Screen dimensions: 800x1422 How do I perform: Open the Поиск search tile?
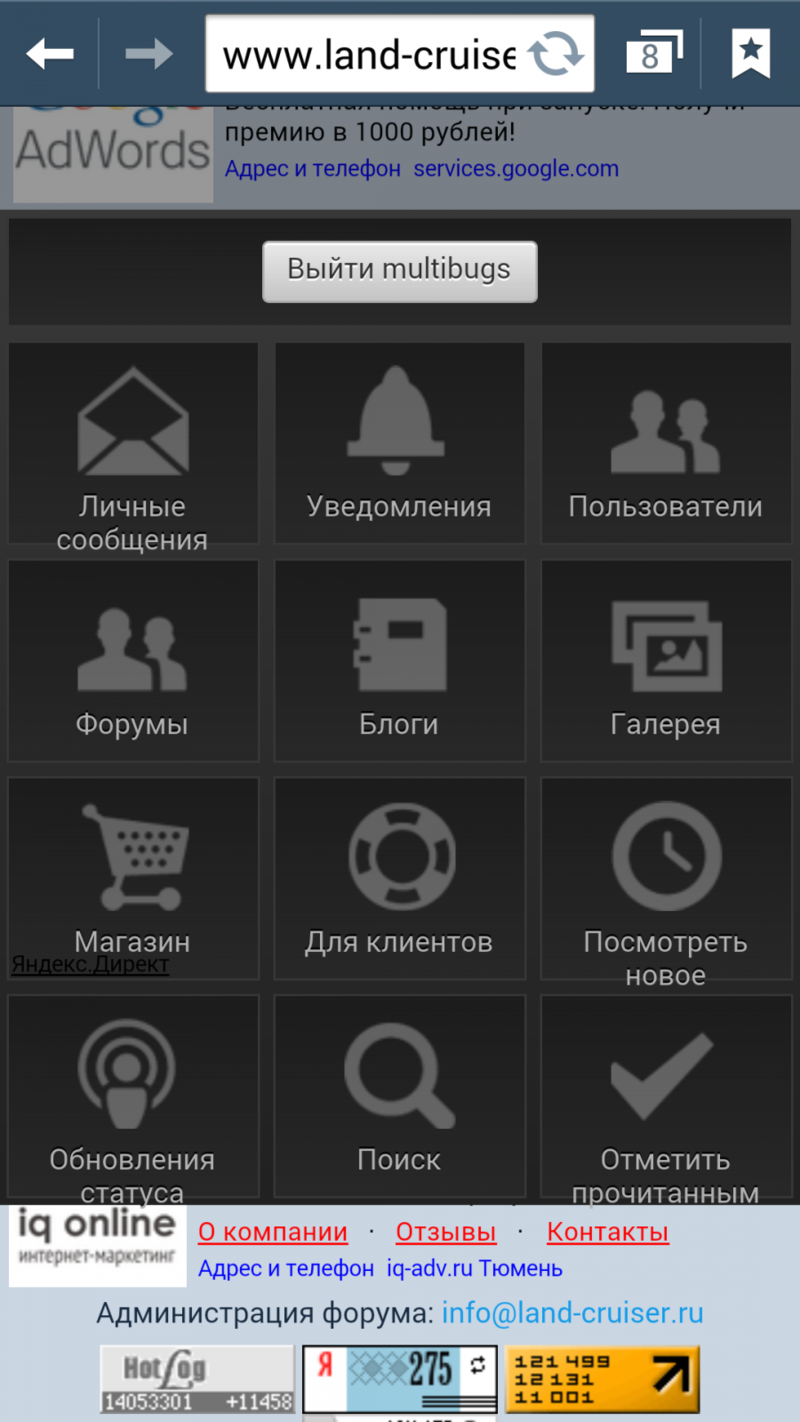pos(399,1096)
